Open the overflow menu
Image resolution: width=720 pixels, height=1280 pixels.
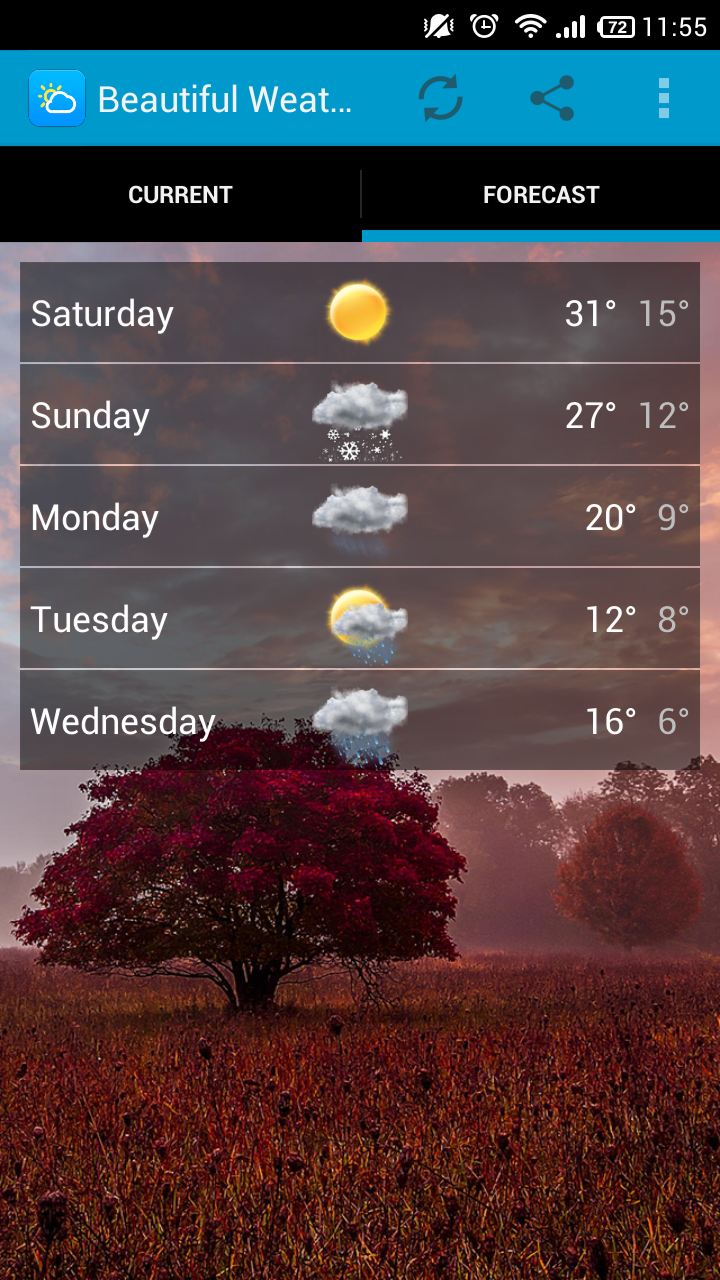663,99
